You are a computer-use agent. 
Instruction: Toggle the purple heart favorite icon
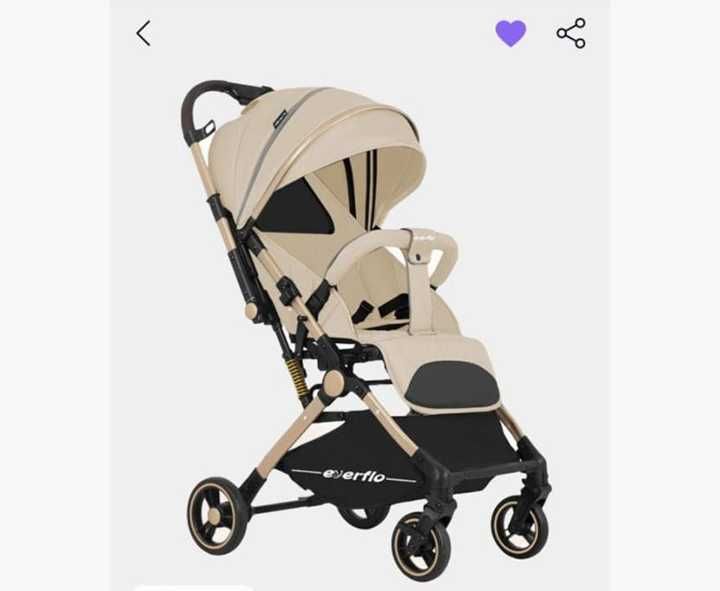pyautogui.click(x=511, y=34)
